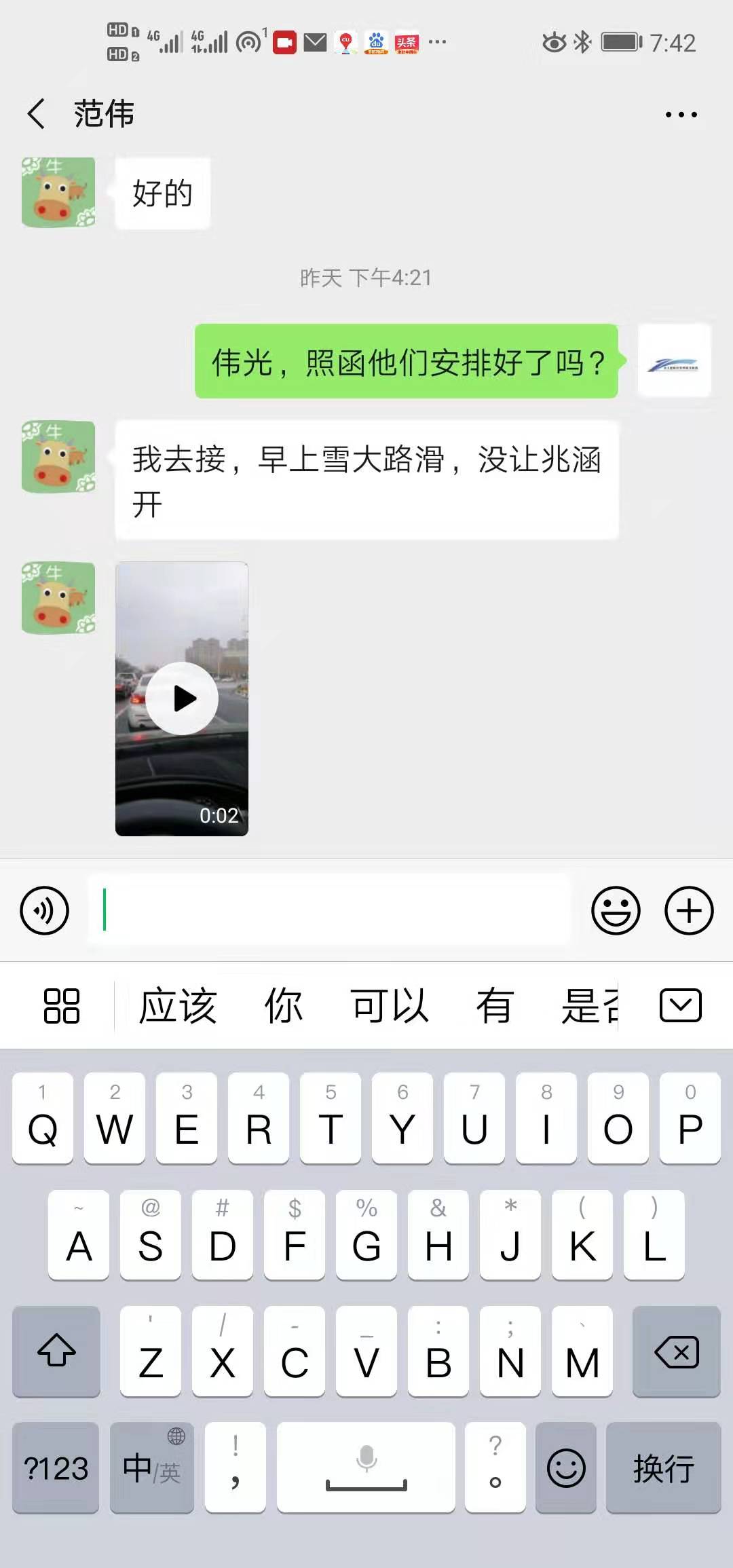Image resolution: width=733 pixels, height=1568 pixels.
Task: Tap the keyboard's emoji smiley key
Action: pos(566,1468)
